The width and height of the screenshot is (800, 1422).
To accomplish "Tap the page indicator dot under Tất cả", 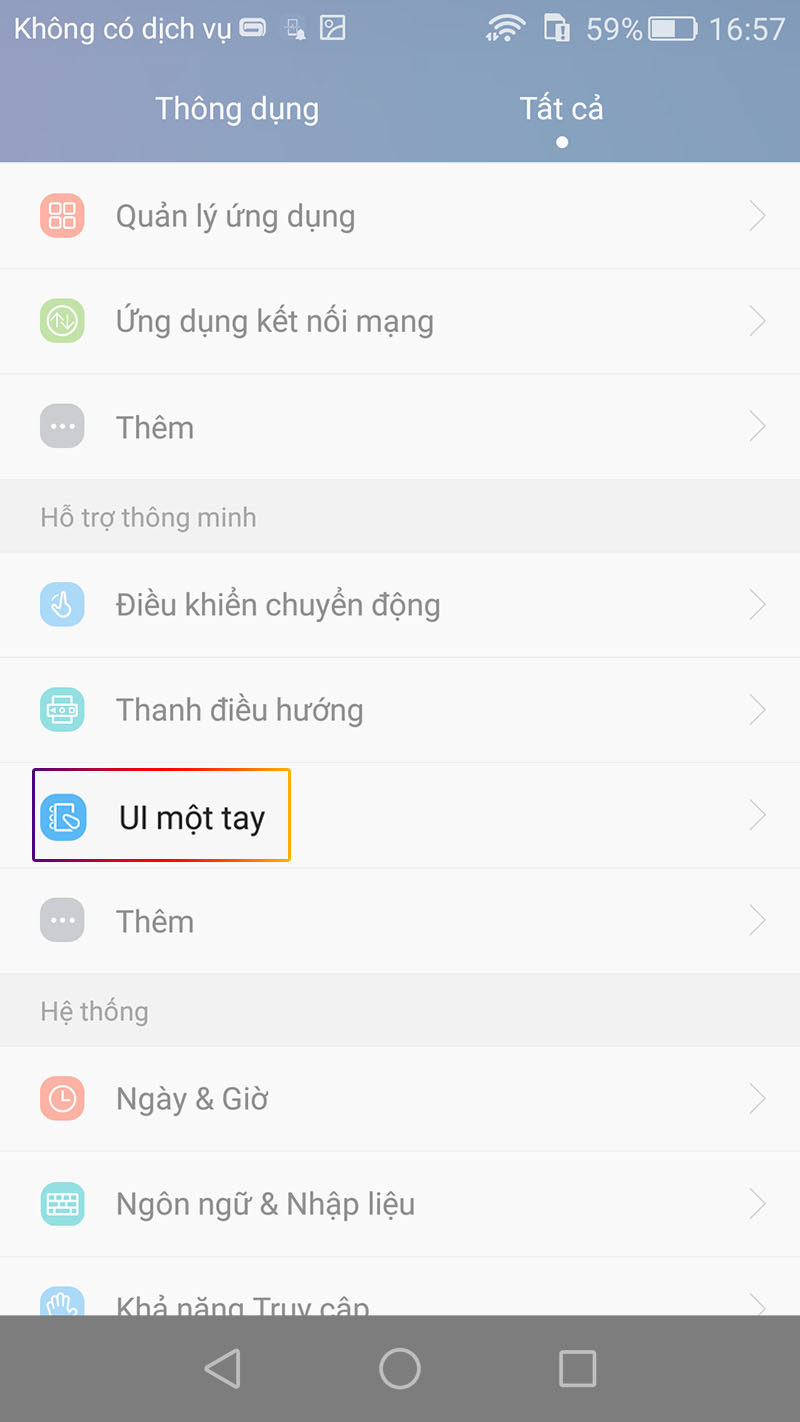I will click(x=562, y=142).
